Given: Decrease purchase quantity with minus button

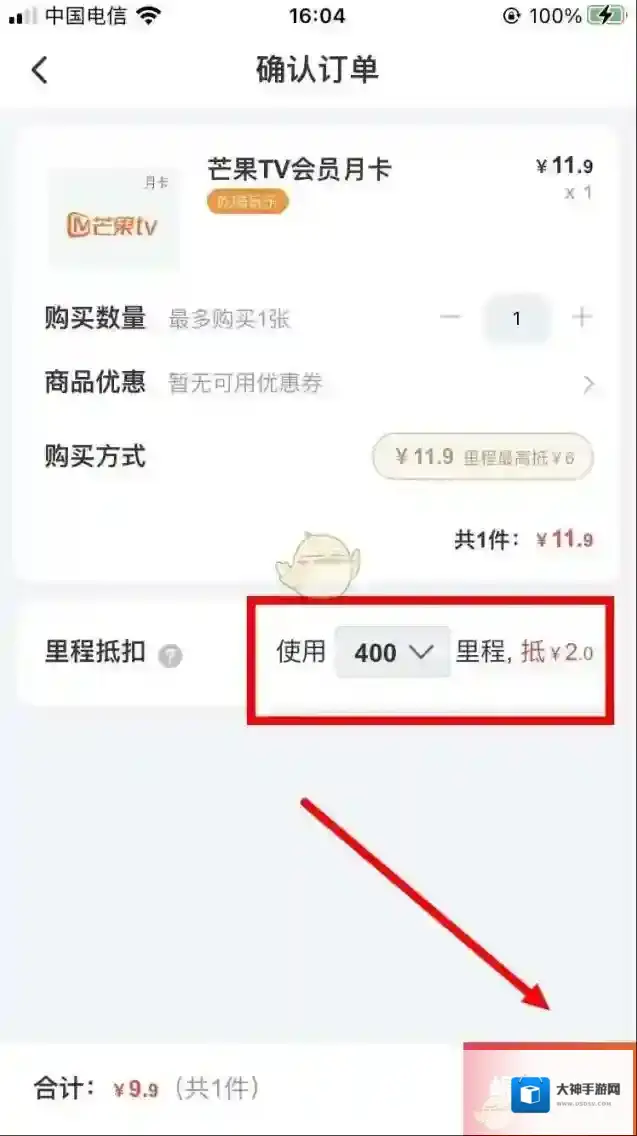Looking at the screenshot, I should pos(450,318).
